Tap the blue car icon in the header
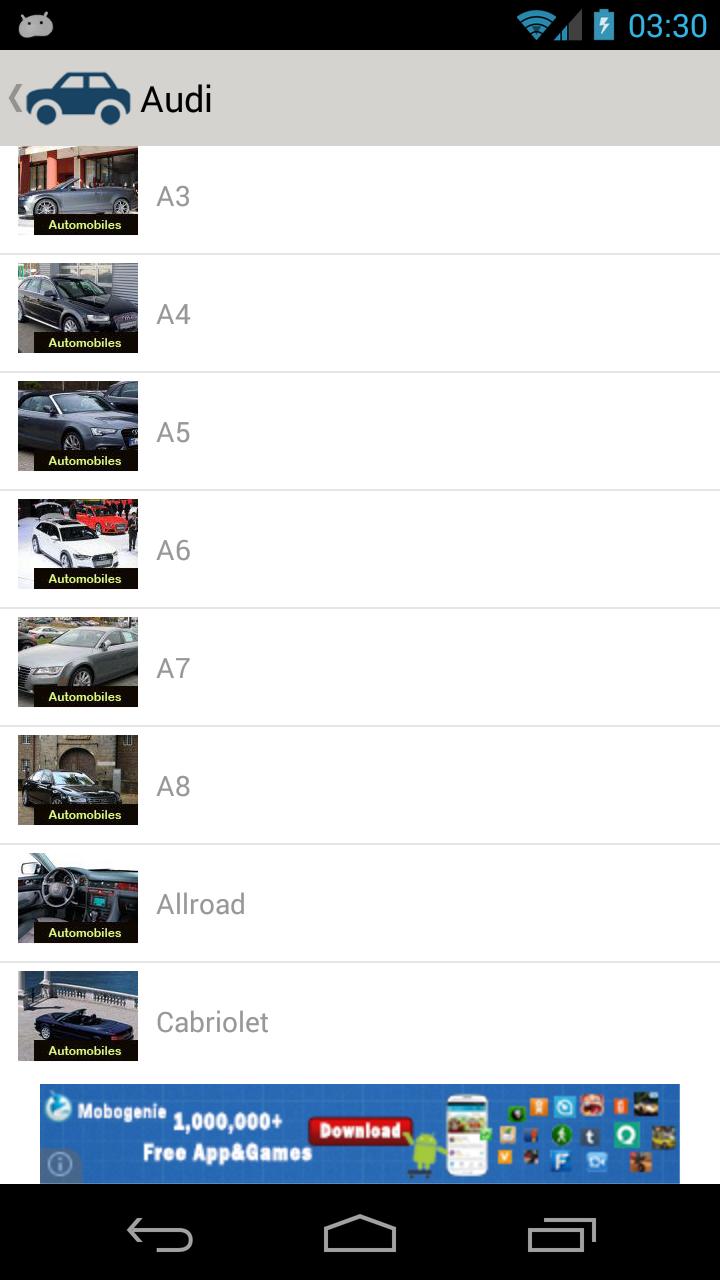This screenshot has width=720, height=1280. (80, 98)
